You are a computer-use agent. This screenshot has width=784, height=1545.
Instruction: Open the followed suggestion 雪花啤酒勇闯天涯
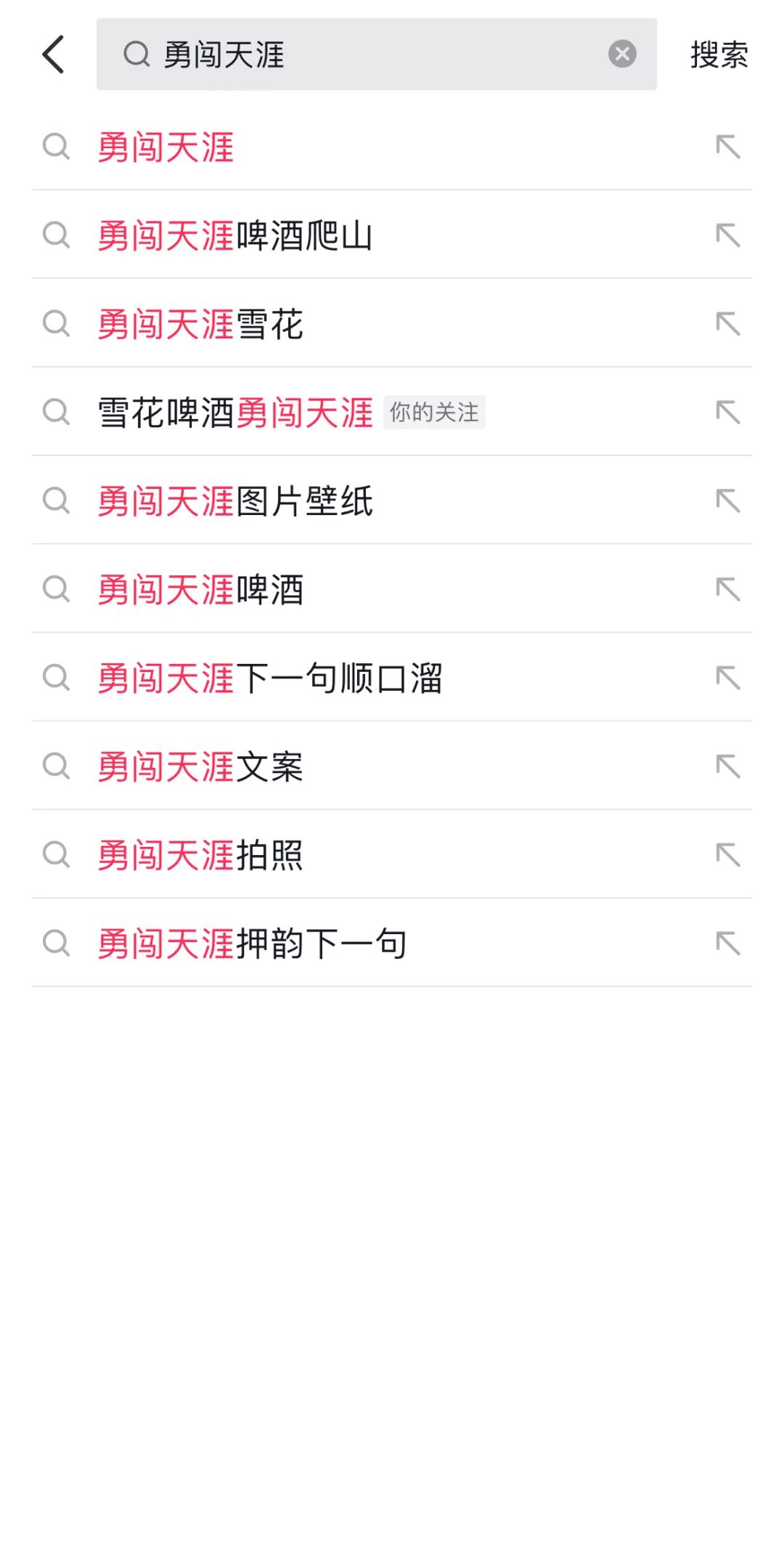point(236,413)
